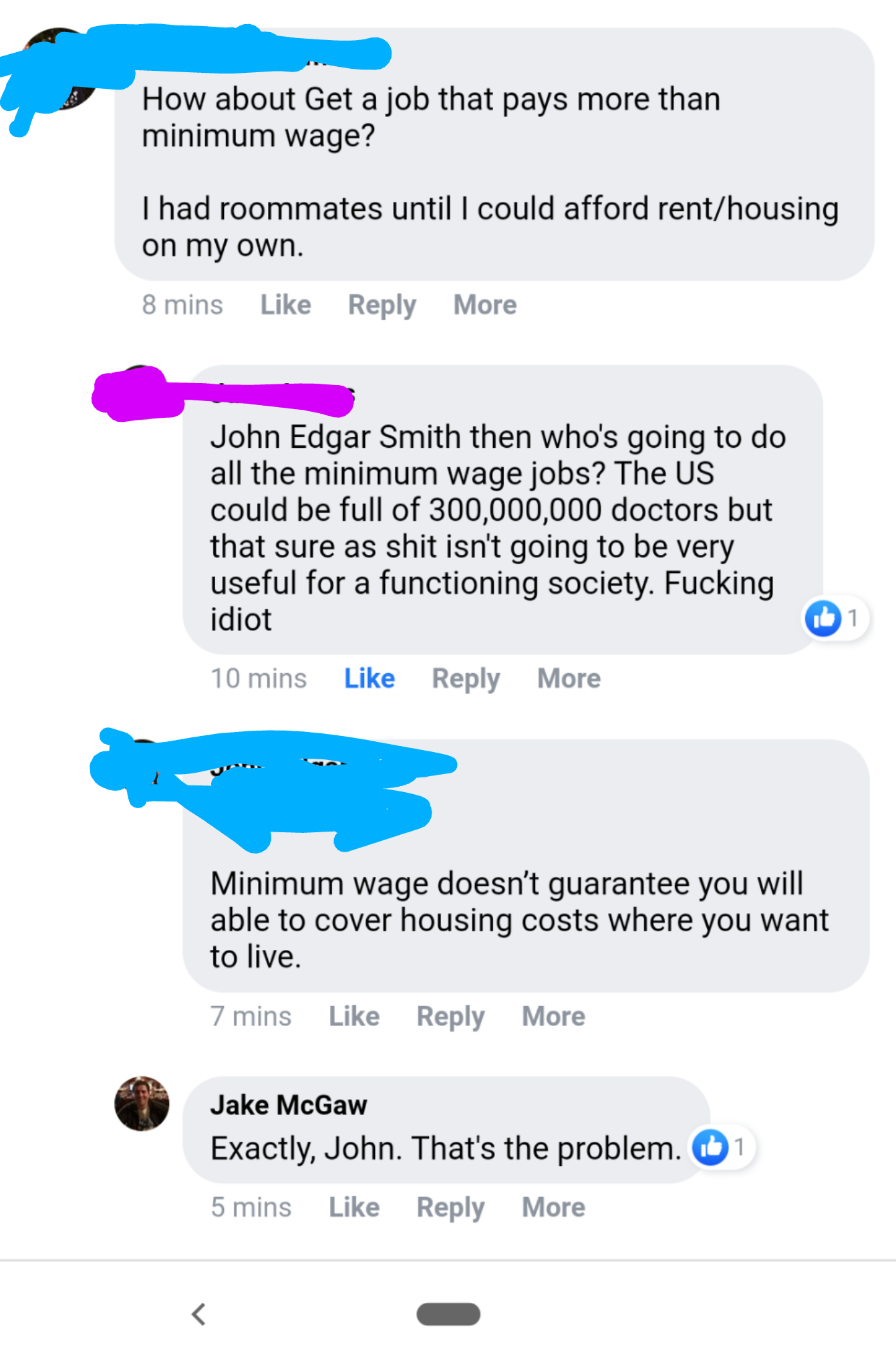The height and width of the screenshot is (1369, 896).
Task: Unlike the 10 mins doctors comment
Action: click(369, 678)
